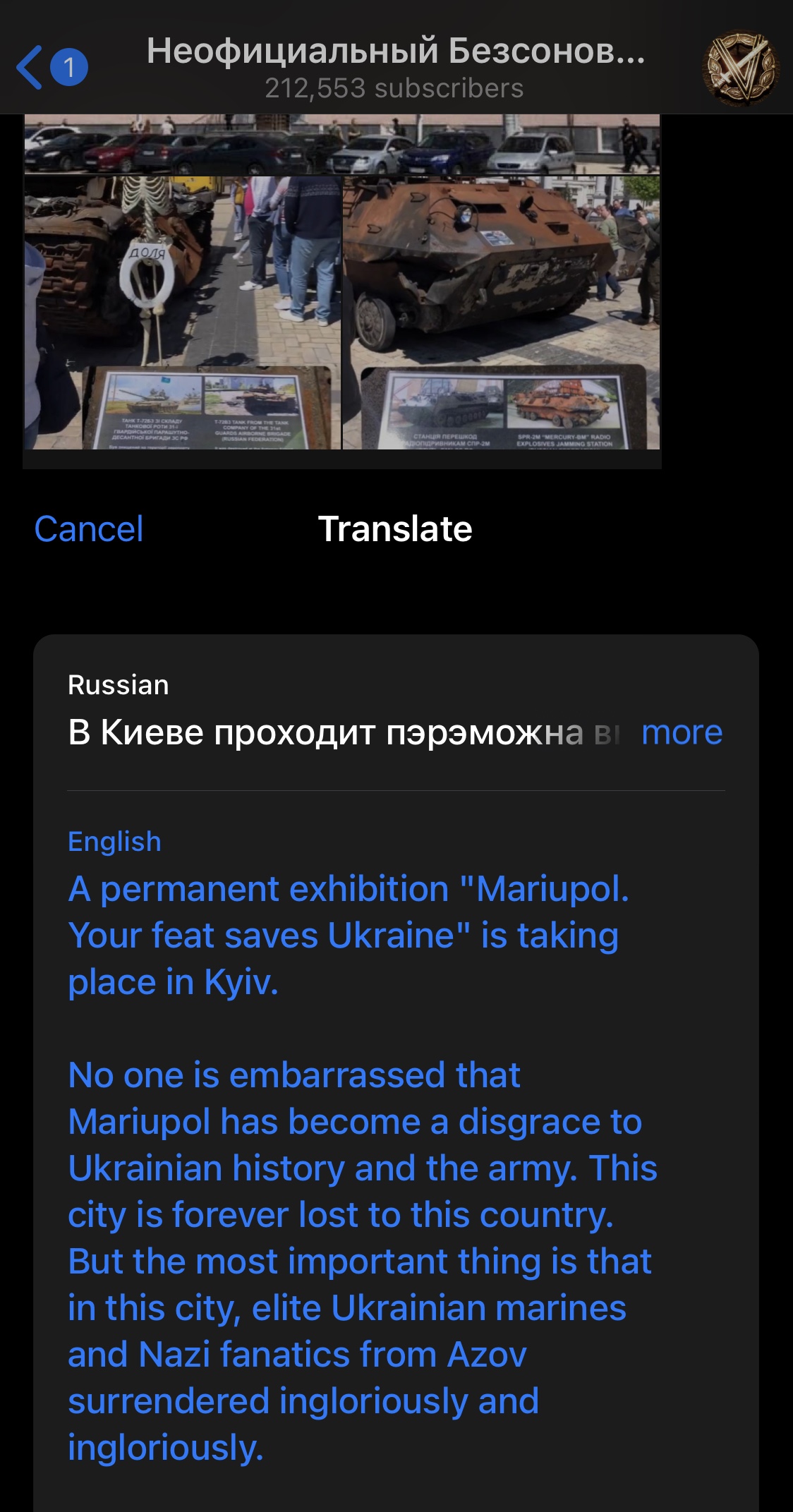793x1512 pixels.
Task: Open the skeleton and tank photo
Action: [x=182, y=313]
